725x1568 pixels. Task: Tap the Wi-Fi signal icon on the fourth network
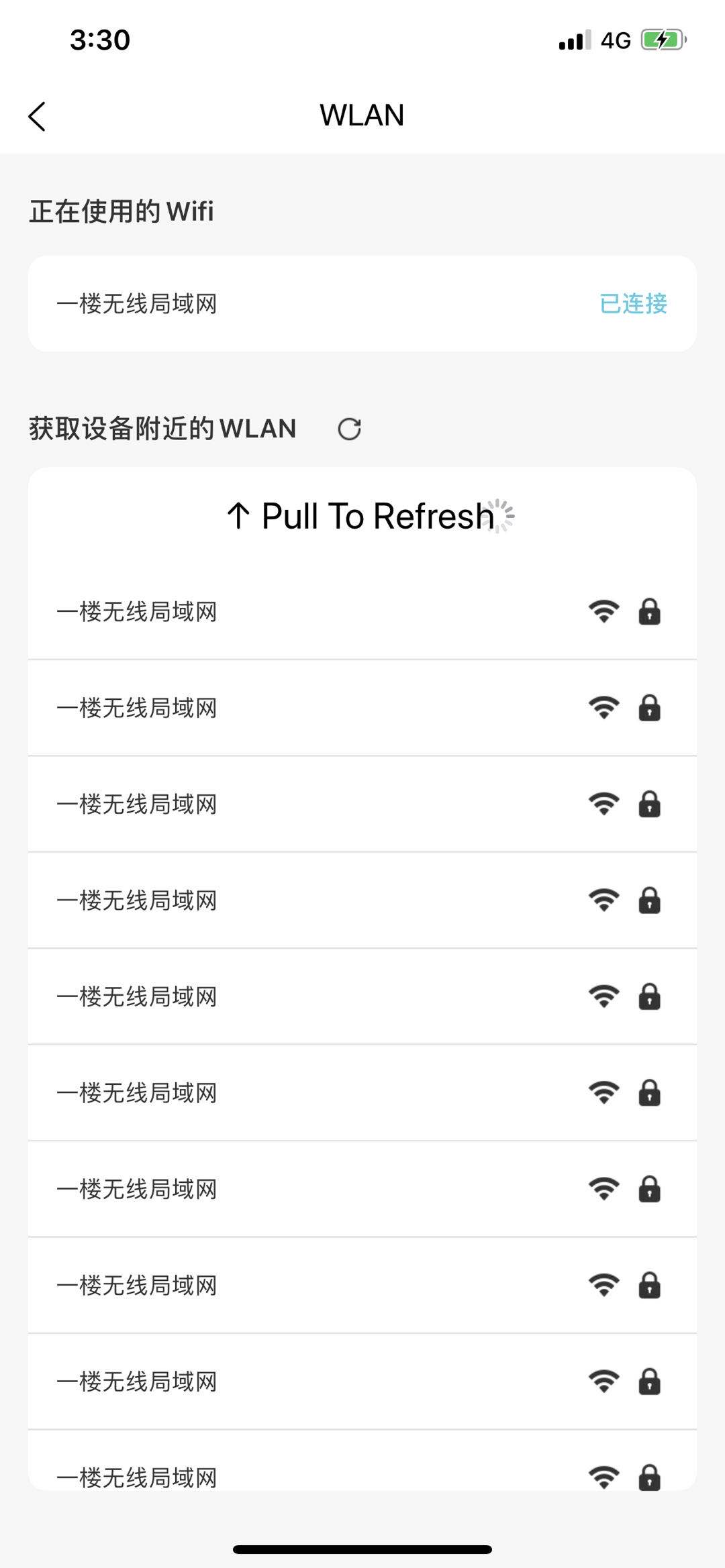[603, 901]
